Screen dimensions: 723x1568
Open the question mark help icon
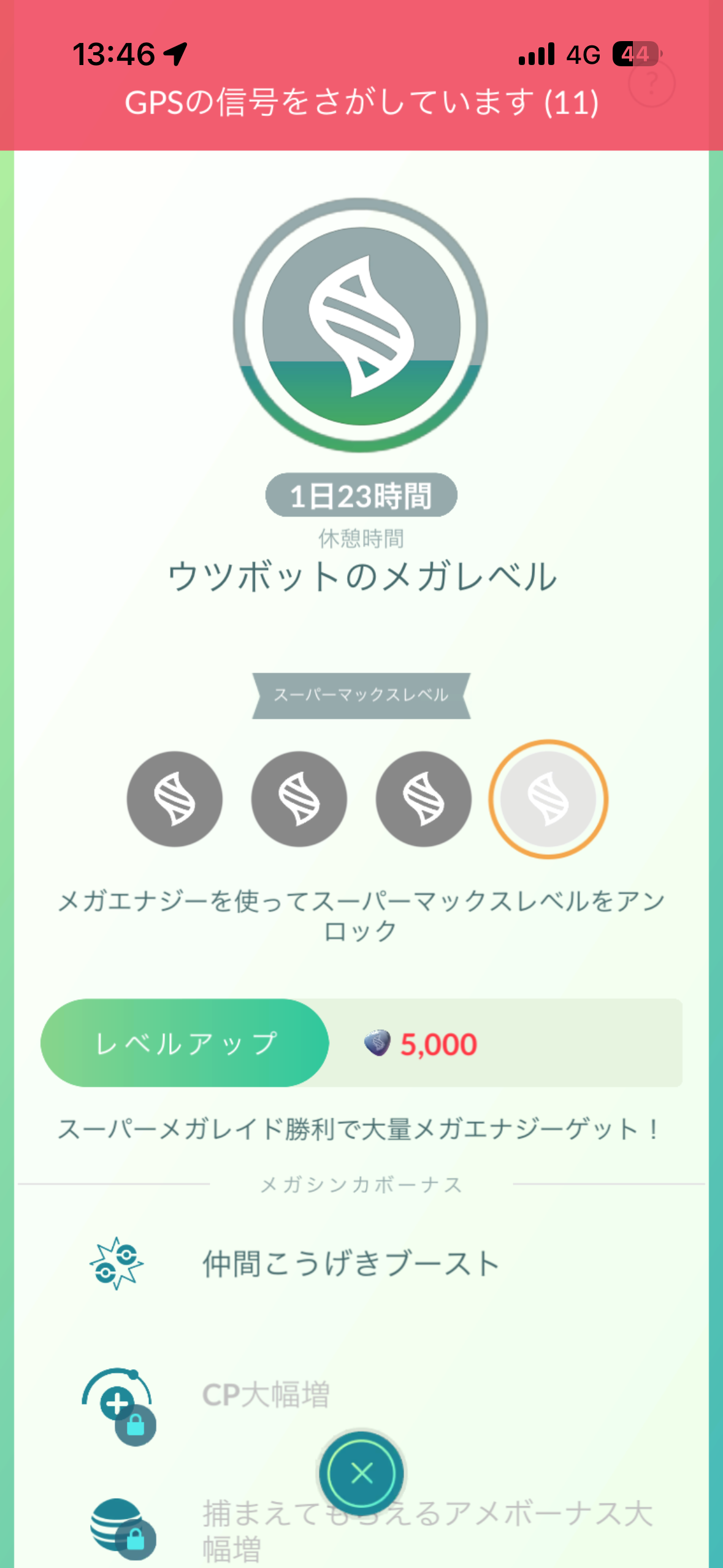651,83
